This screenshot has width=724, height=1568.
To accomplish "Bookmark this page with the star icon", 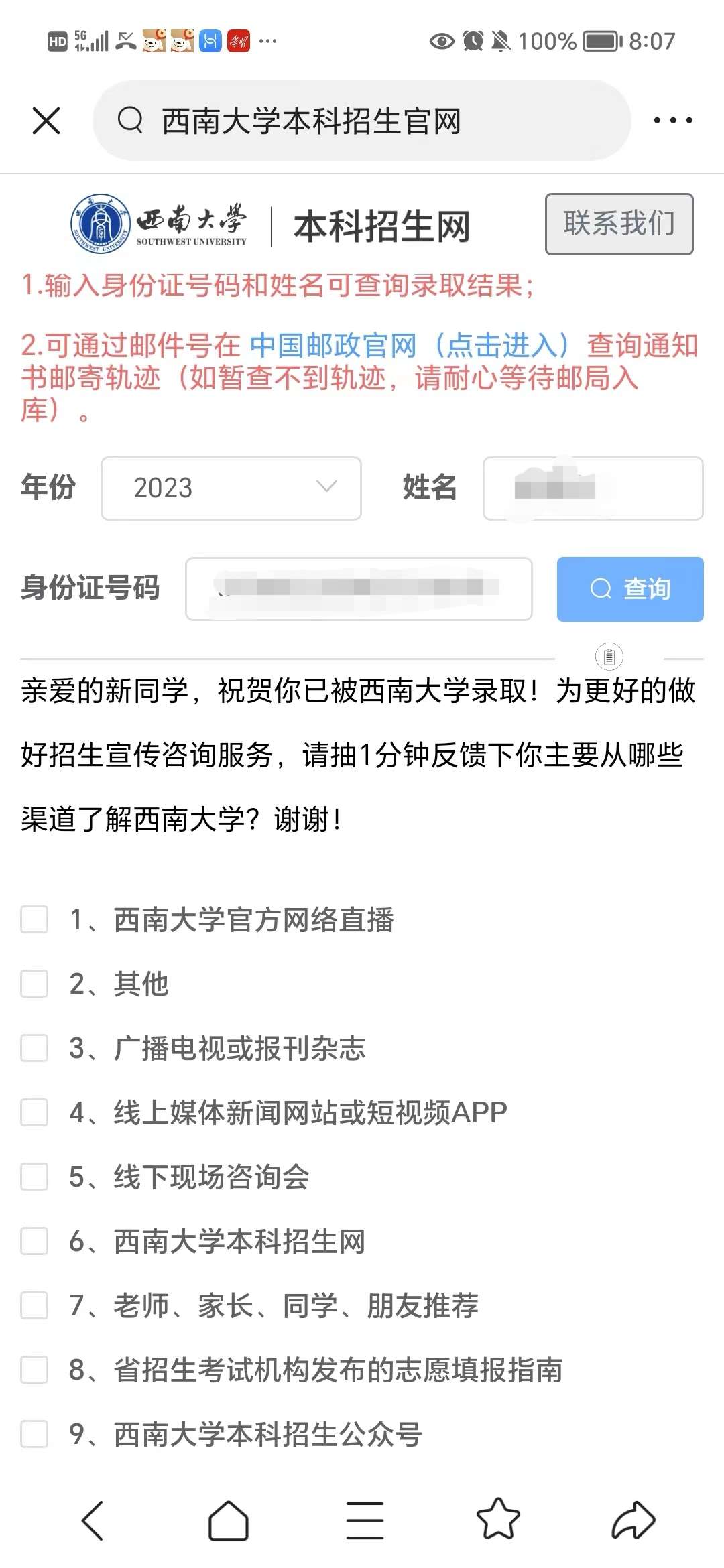I will 498,1520.
